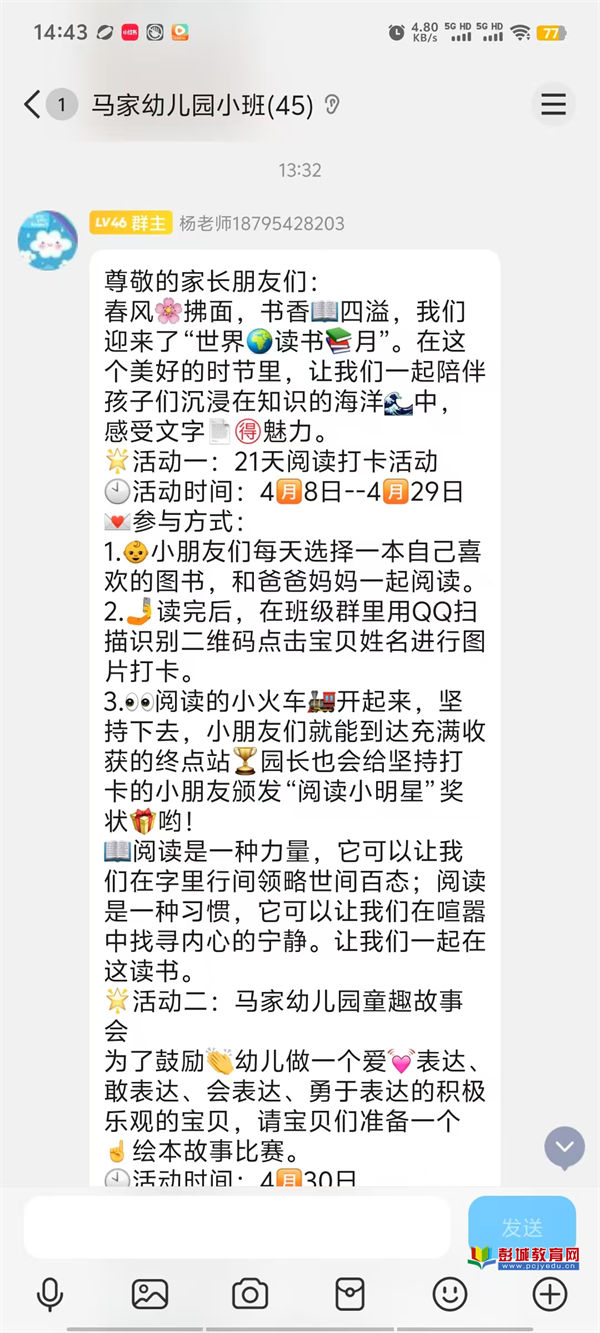The image size is (600, 1333).
Task: Open the emoji smiley panel
Action: (449, 1294)
